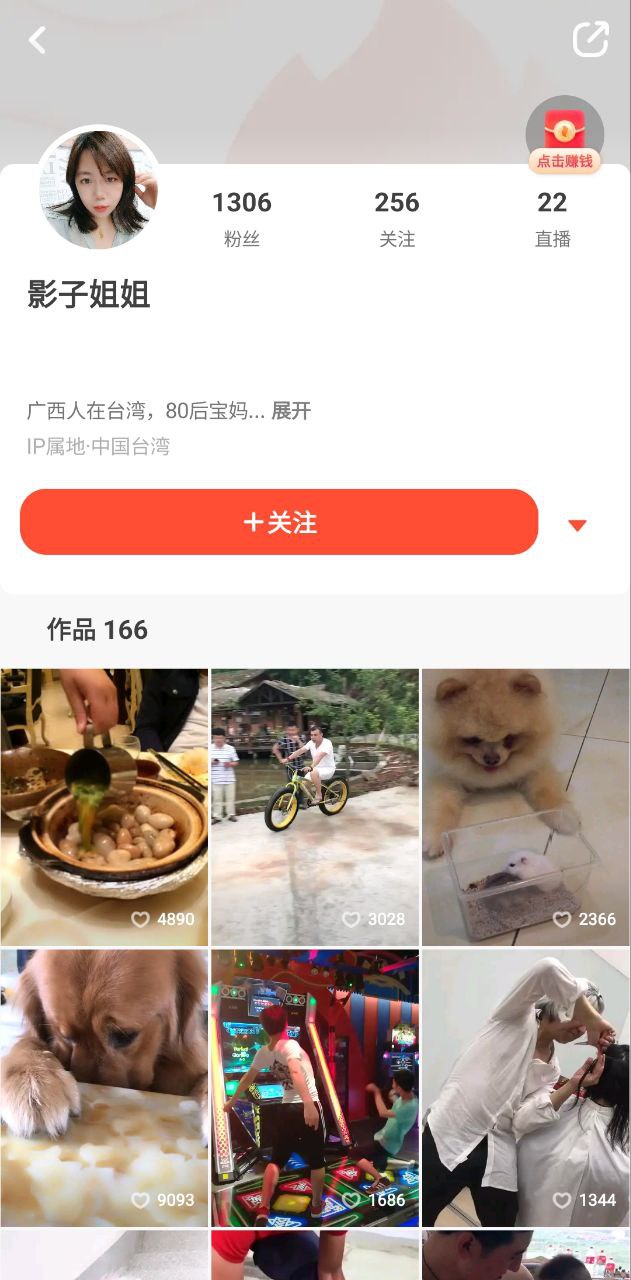Watch the golden retriever video with 9093 likes
The image size is (631, 1280).
[x=104, y=1087]
